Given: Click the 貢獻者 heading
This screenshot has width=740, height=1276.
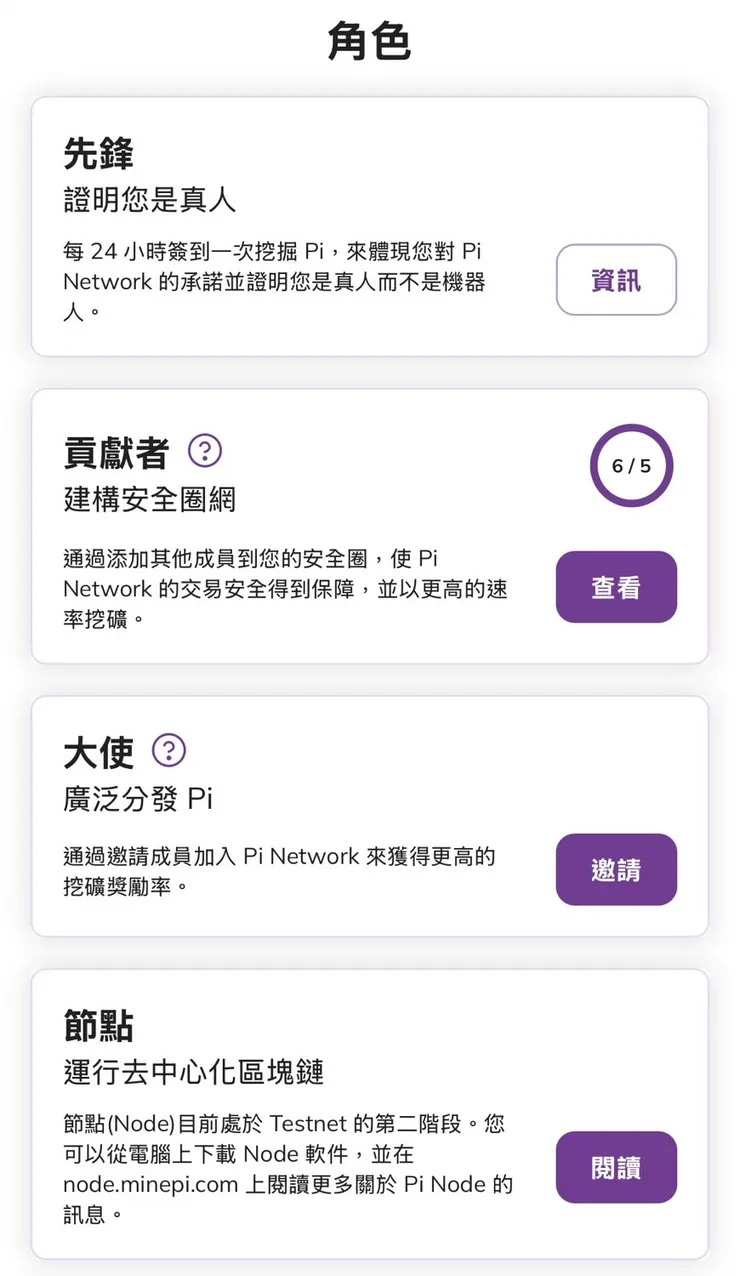Looking at the screenshot, I should (97, 452).
